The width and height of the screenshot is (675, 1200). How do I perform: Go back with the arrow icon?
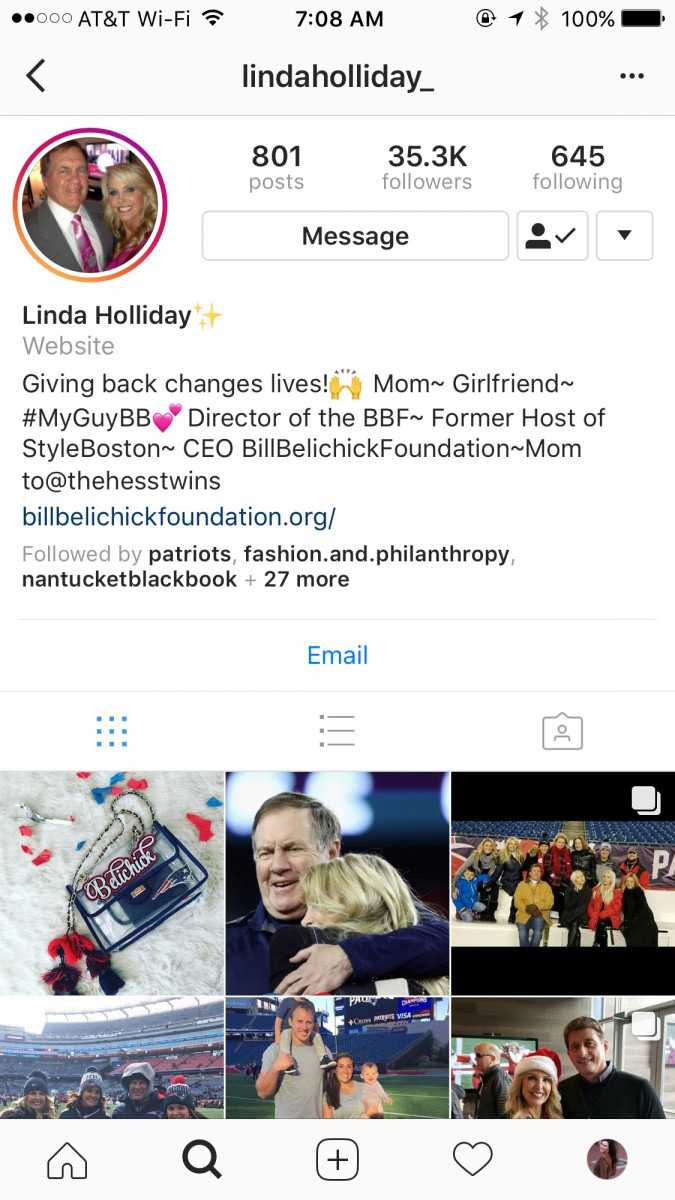click(36, 76)
